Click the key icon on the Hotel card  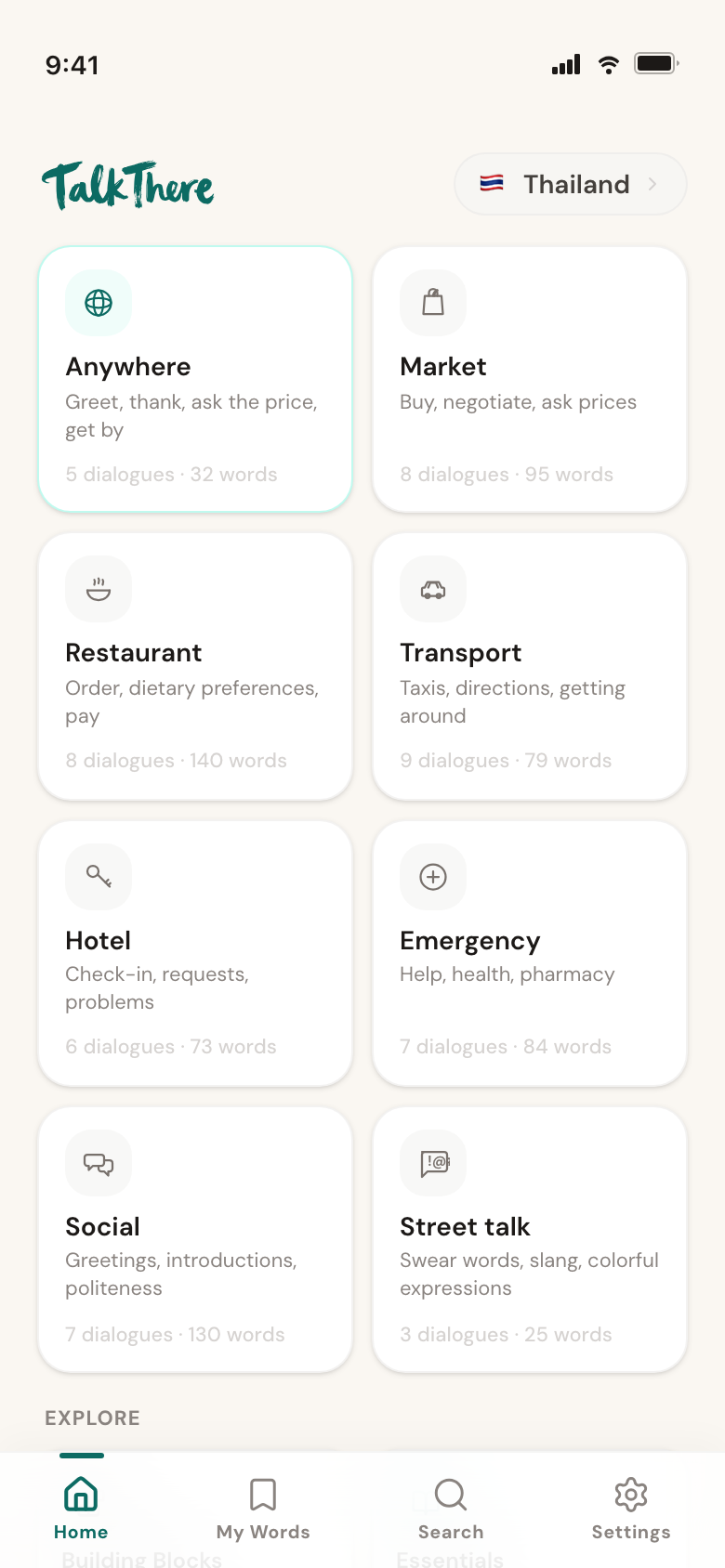[98, 876]
